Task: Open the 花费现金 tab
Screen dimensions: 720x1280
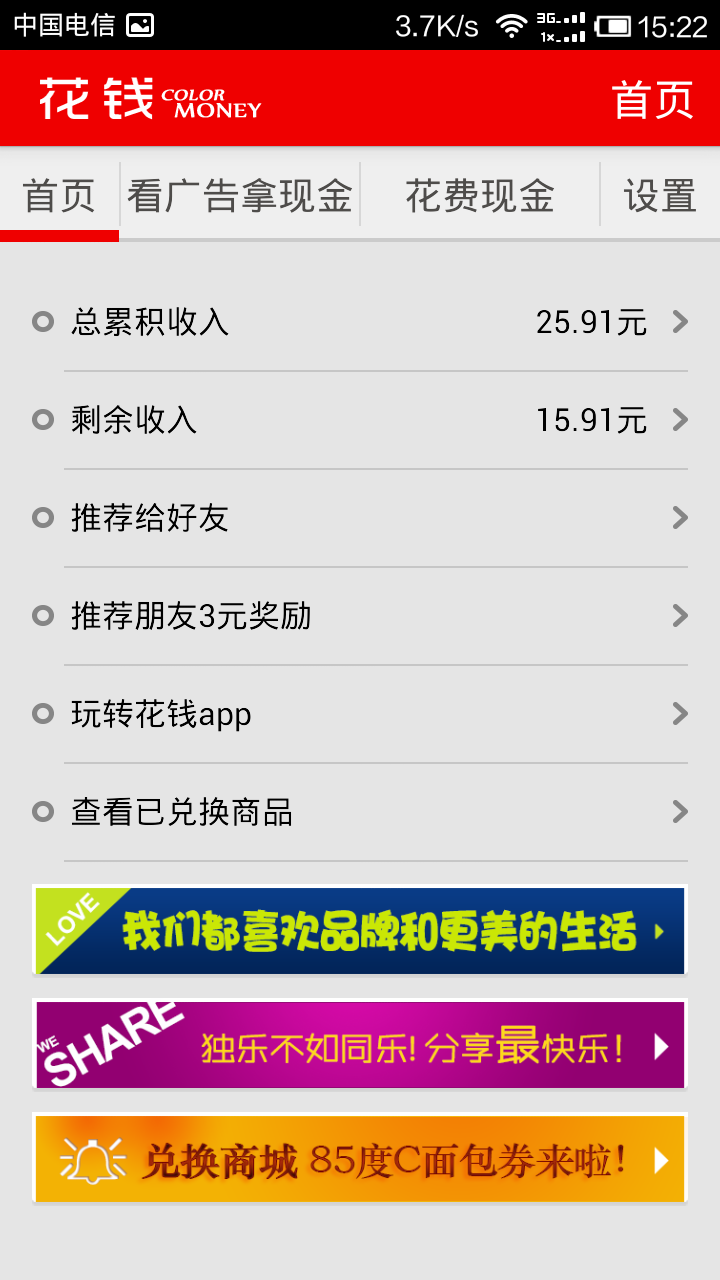Action: 480,195
